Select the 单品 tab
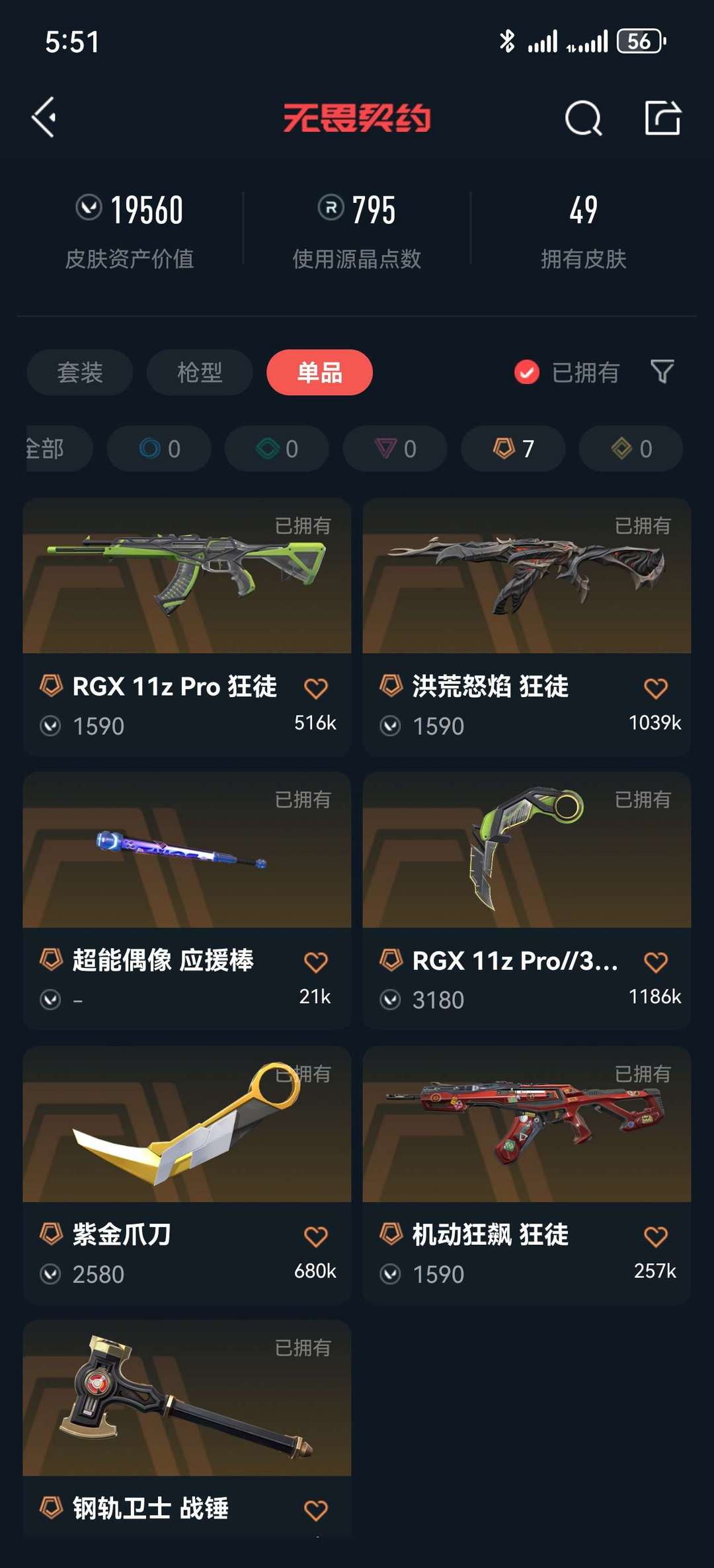 319,373
